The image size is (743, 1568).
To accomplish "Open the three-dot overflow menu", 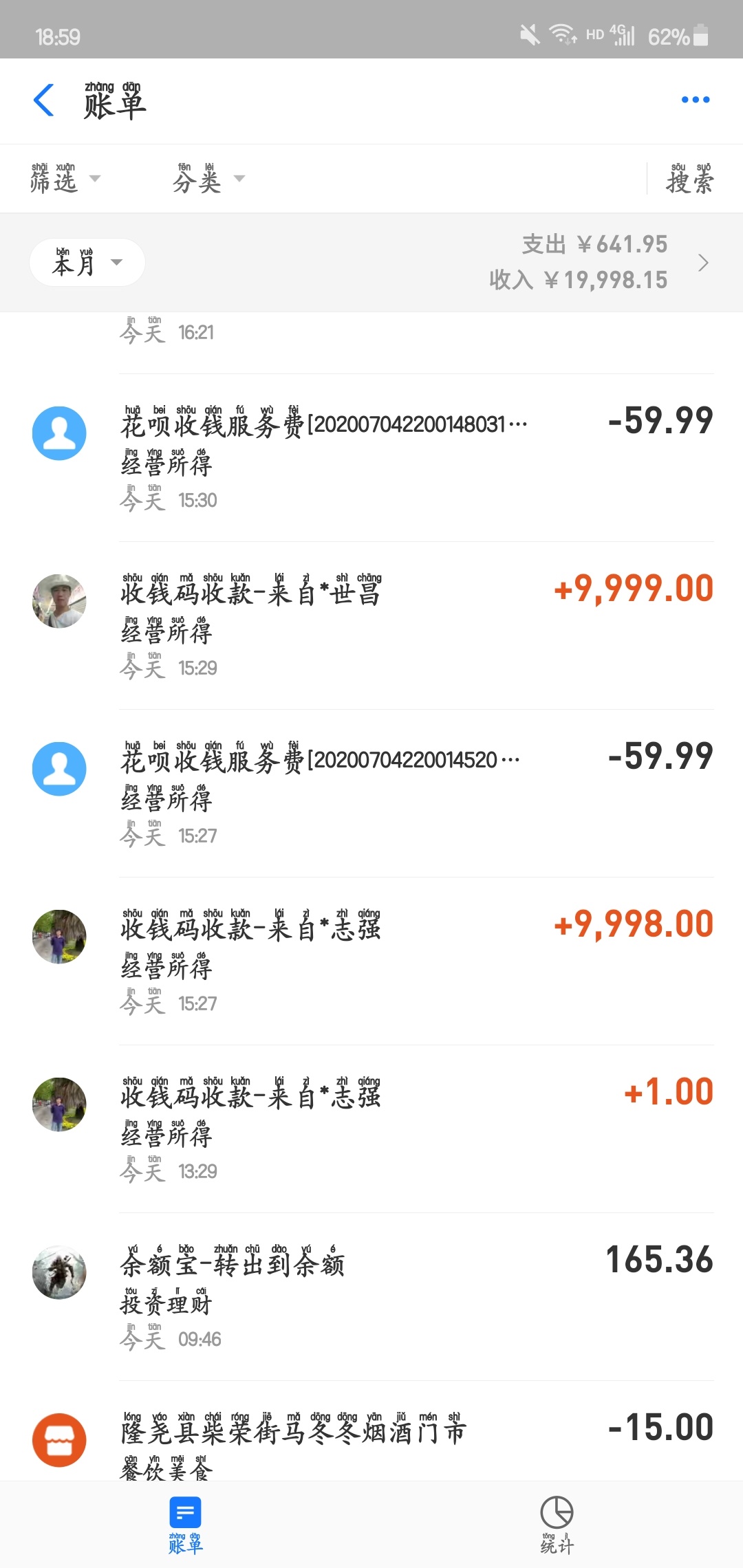I will pos(696,100).
